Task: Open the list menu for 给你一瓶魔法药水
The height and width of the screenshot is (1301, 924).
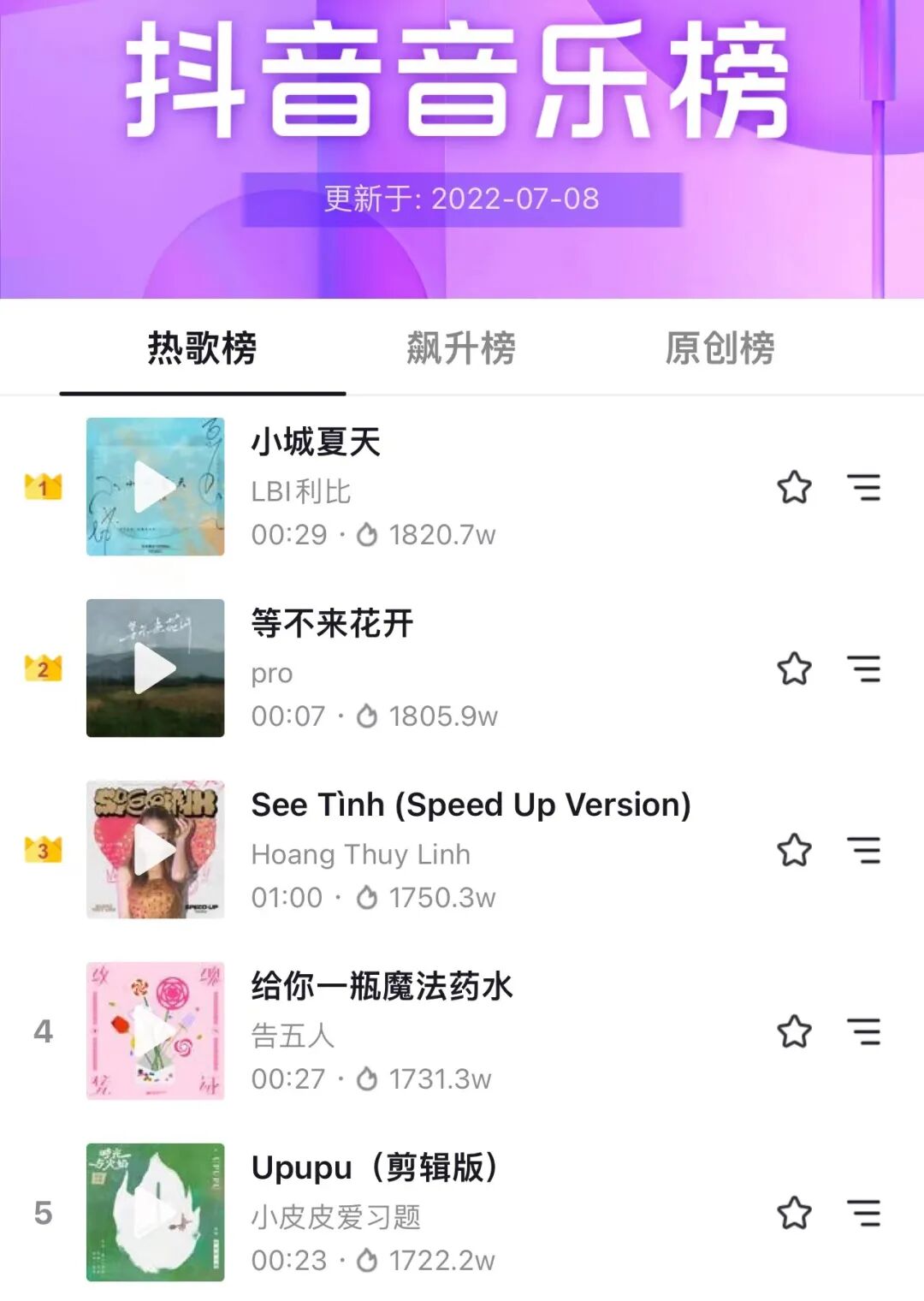Action: click(864, 1031)
